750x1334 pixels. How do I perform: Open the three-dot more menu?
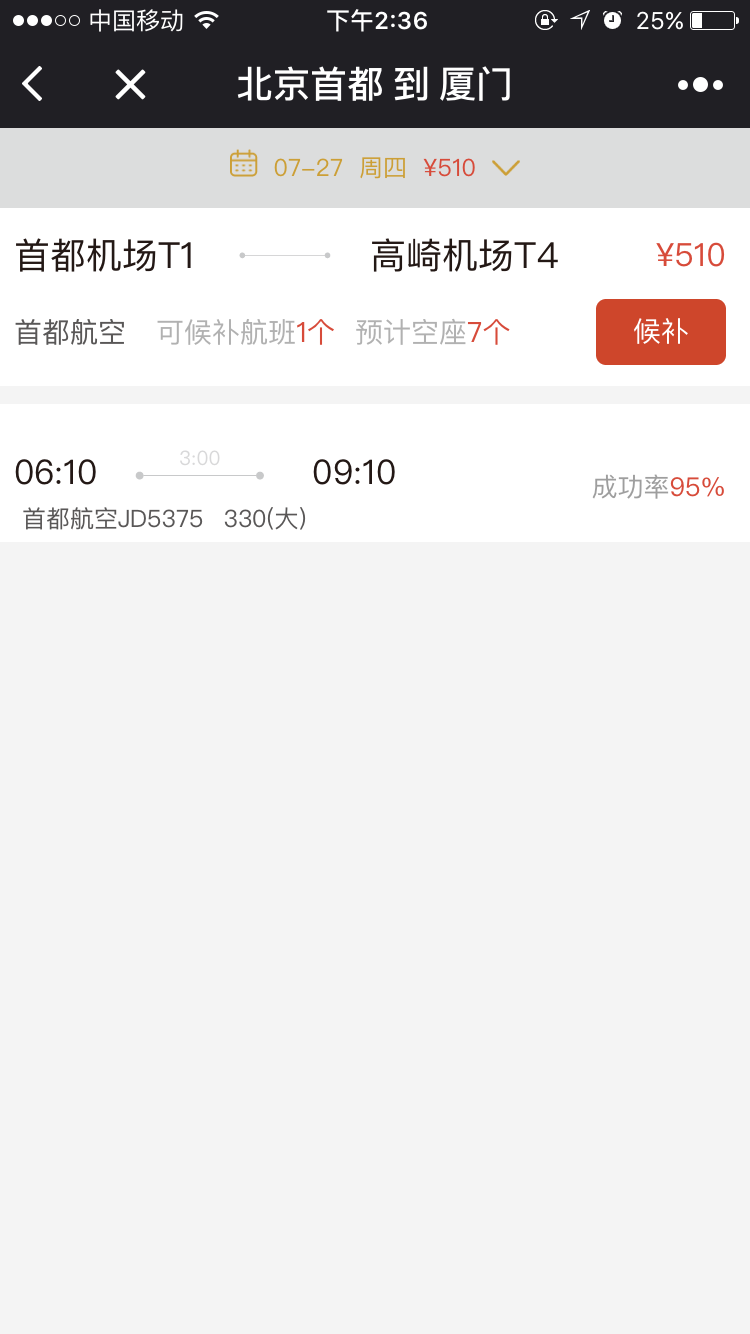pos(700,85)
